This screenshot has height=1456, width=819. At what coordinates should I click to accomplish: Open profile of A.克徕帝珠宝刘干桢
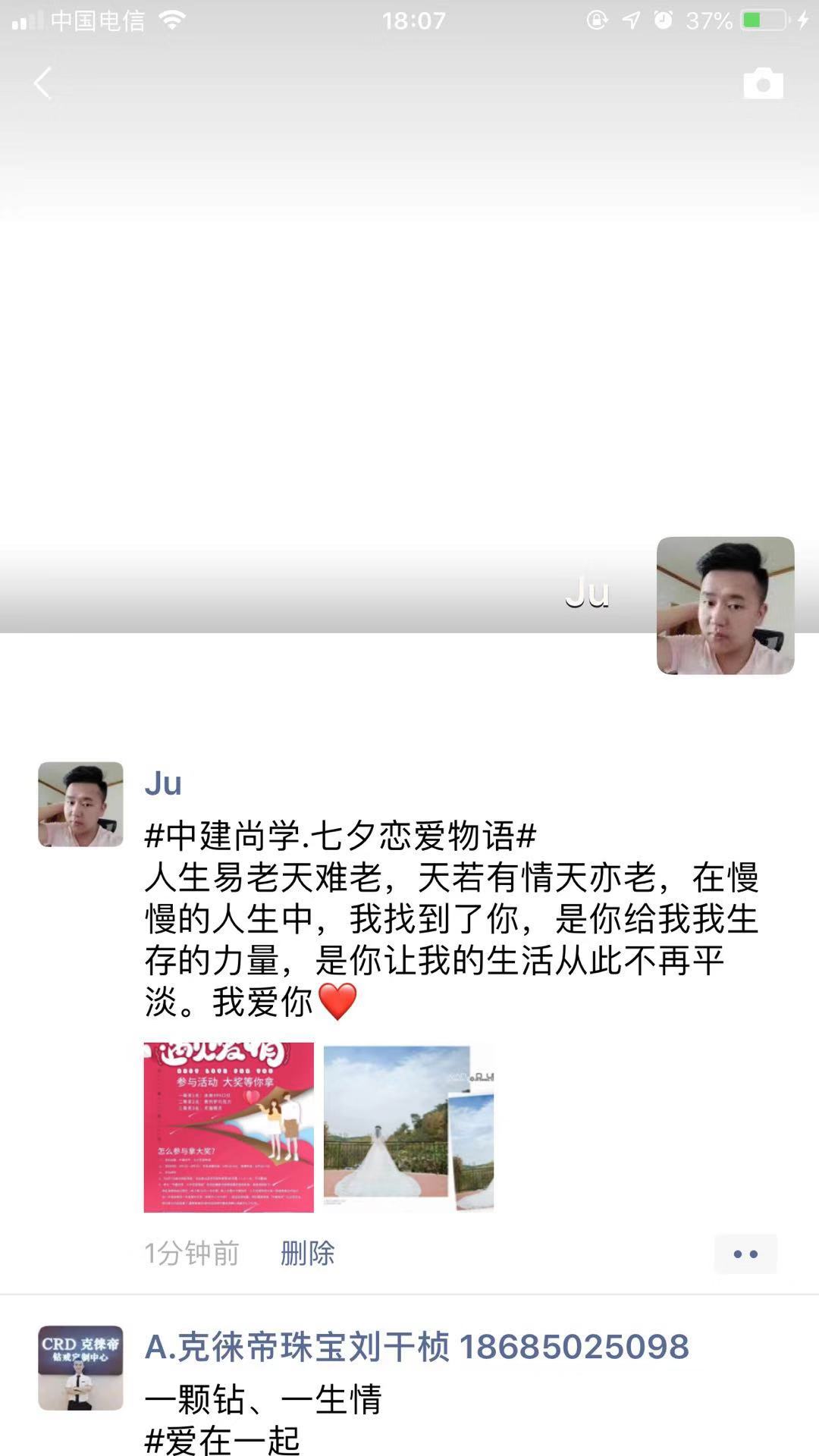click(416, 1347)
